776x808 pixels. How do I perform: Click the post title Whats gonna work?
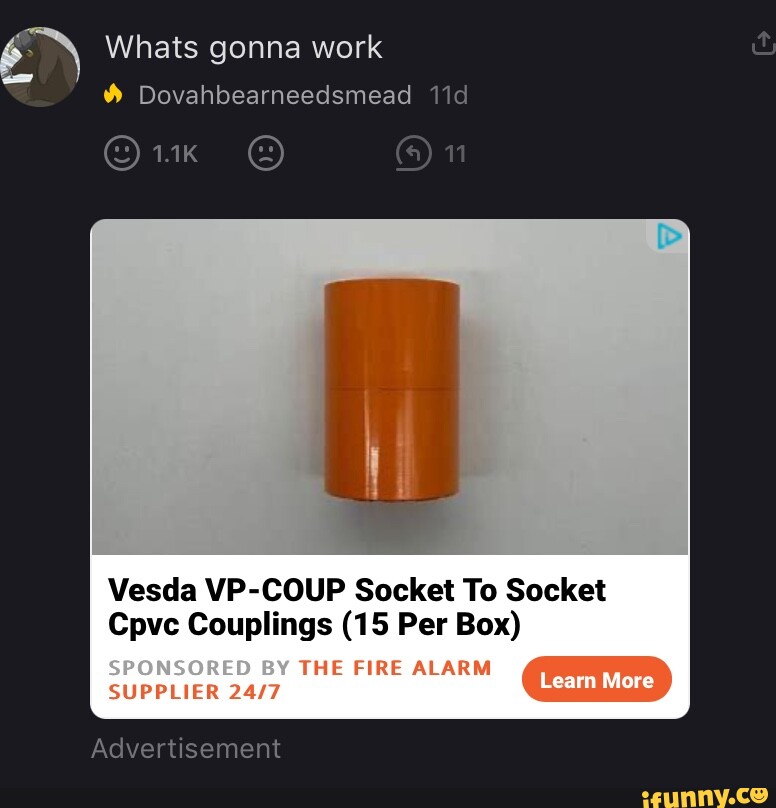pyautogui.click(x=243, y=47)
